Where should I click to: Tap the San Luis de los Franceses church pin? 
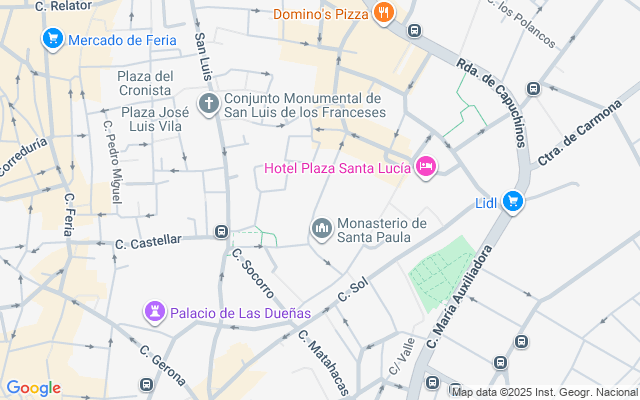click(x=209, y=104)
